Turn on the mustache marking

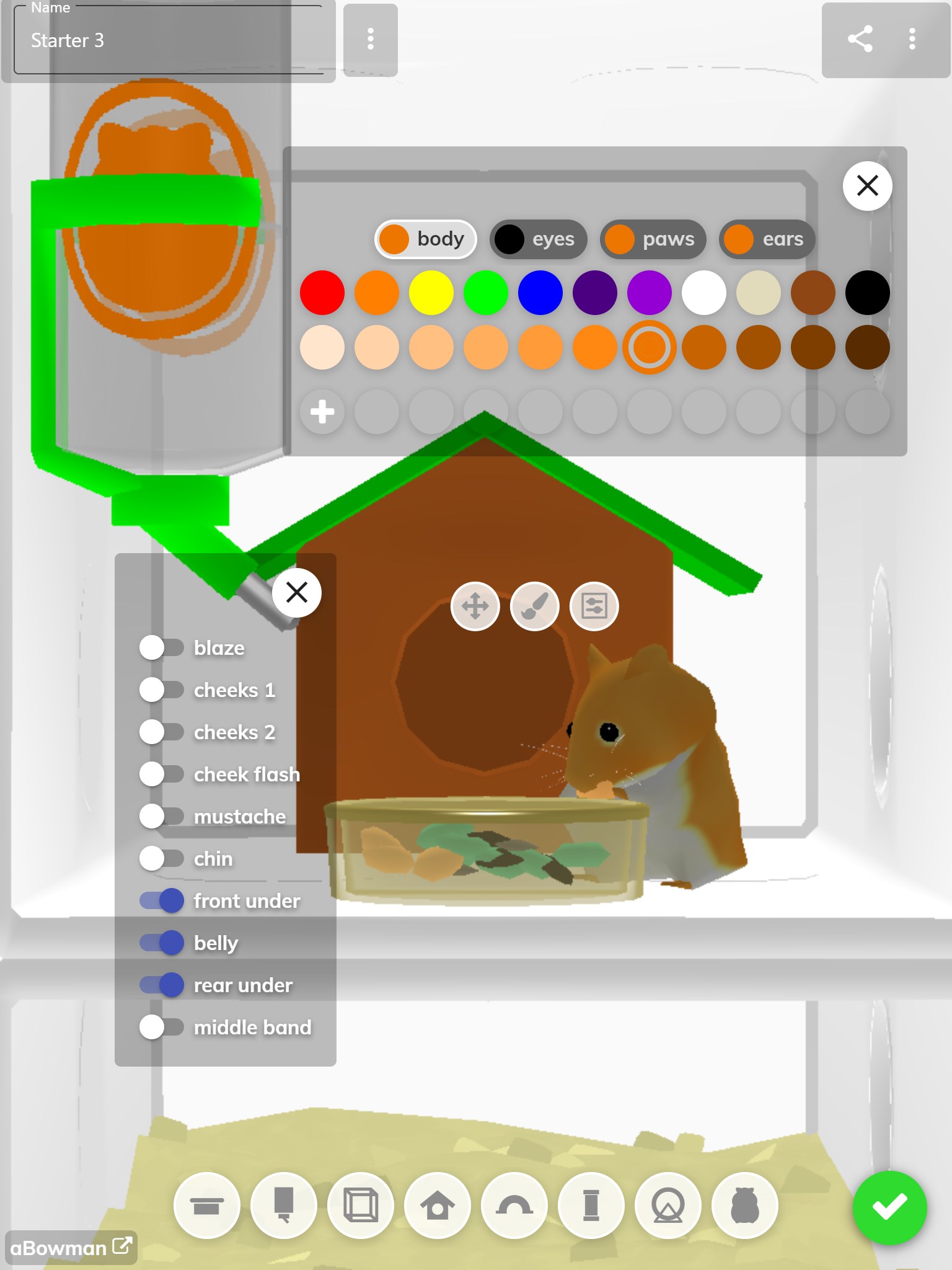[x=161, y=817]
